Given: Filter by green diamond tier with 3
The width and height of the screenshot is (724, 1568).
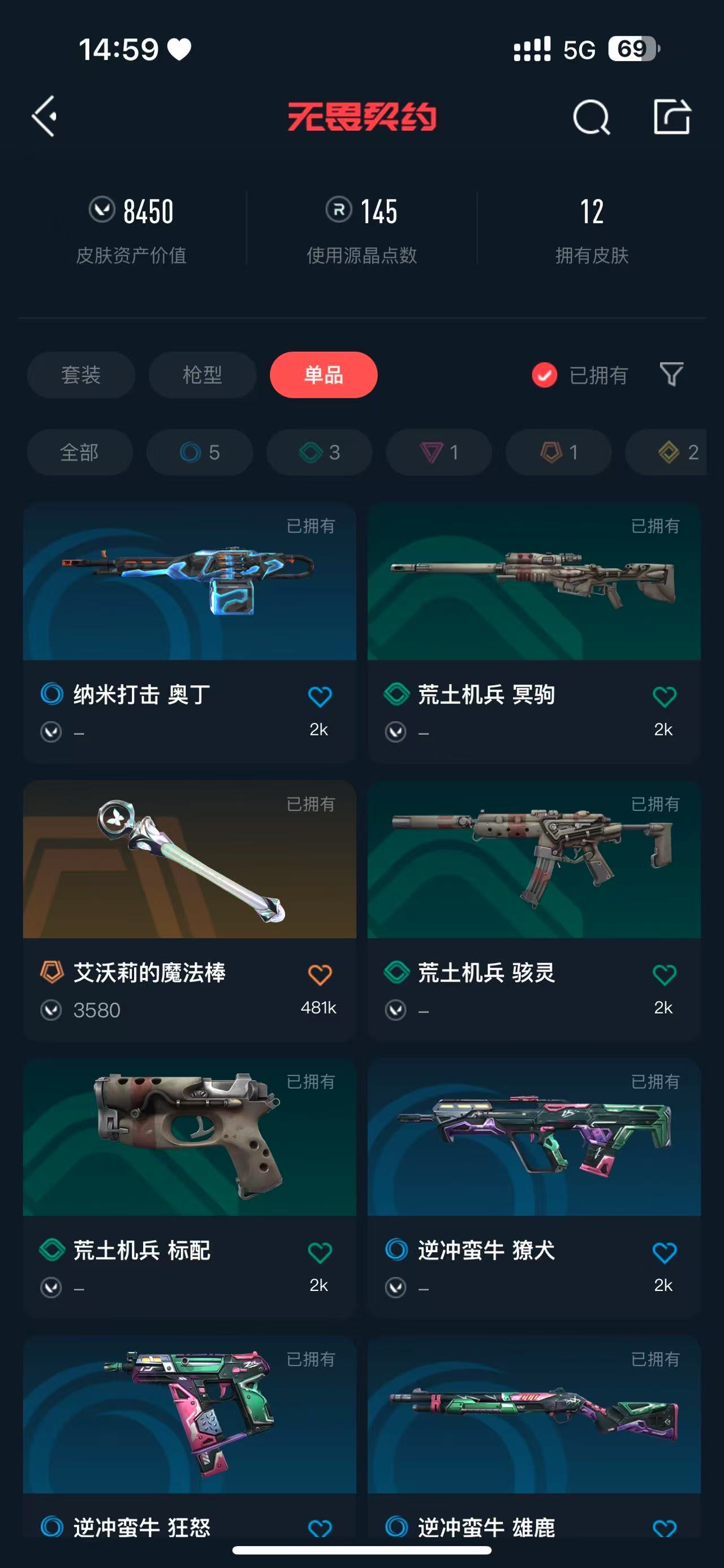Looking at the screenshot, I should tap(319, 452).
